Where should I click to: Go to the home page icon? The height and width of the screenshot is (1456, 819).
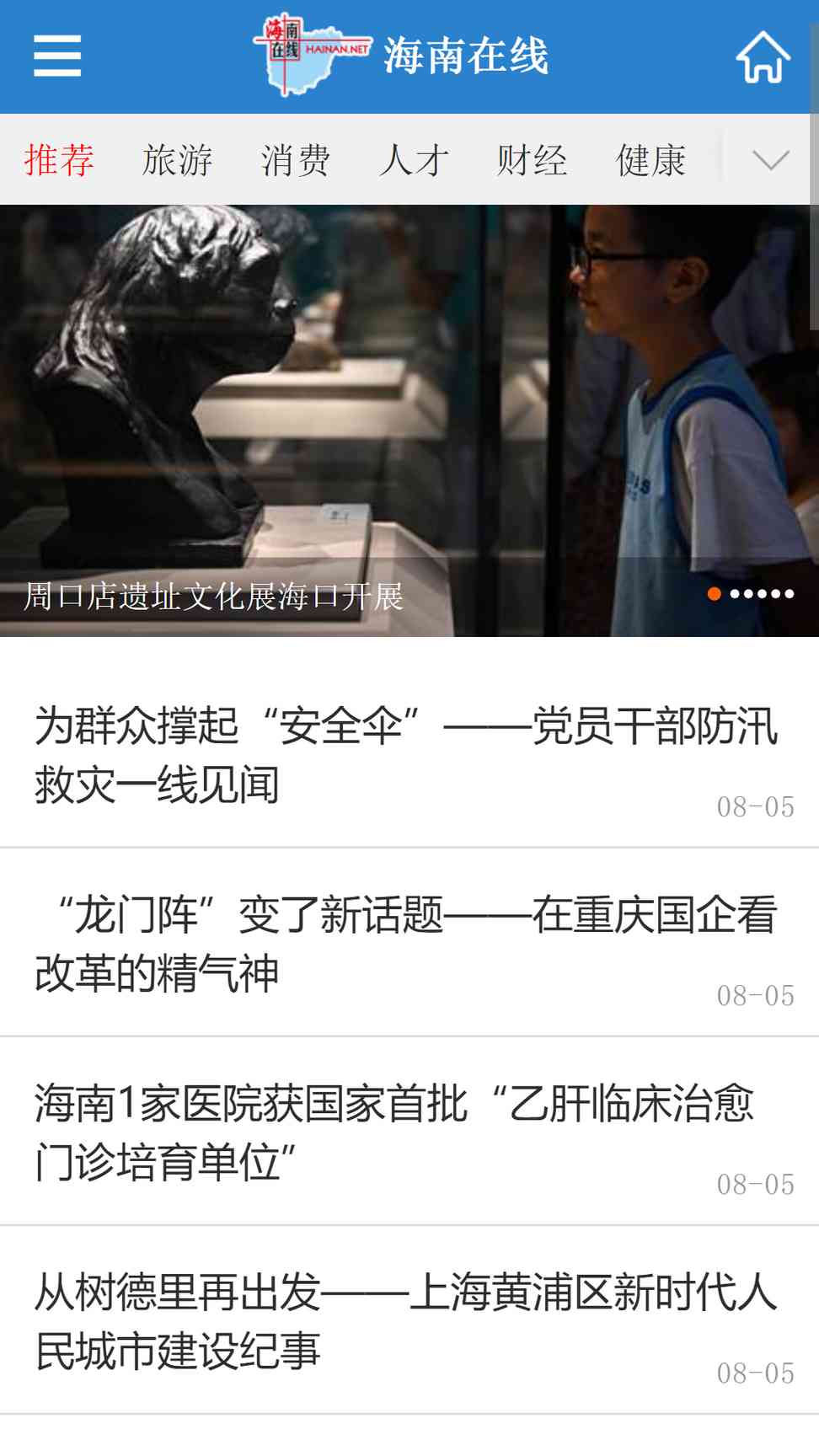[x=763, y=56]
